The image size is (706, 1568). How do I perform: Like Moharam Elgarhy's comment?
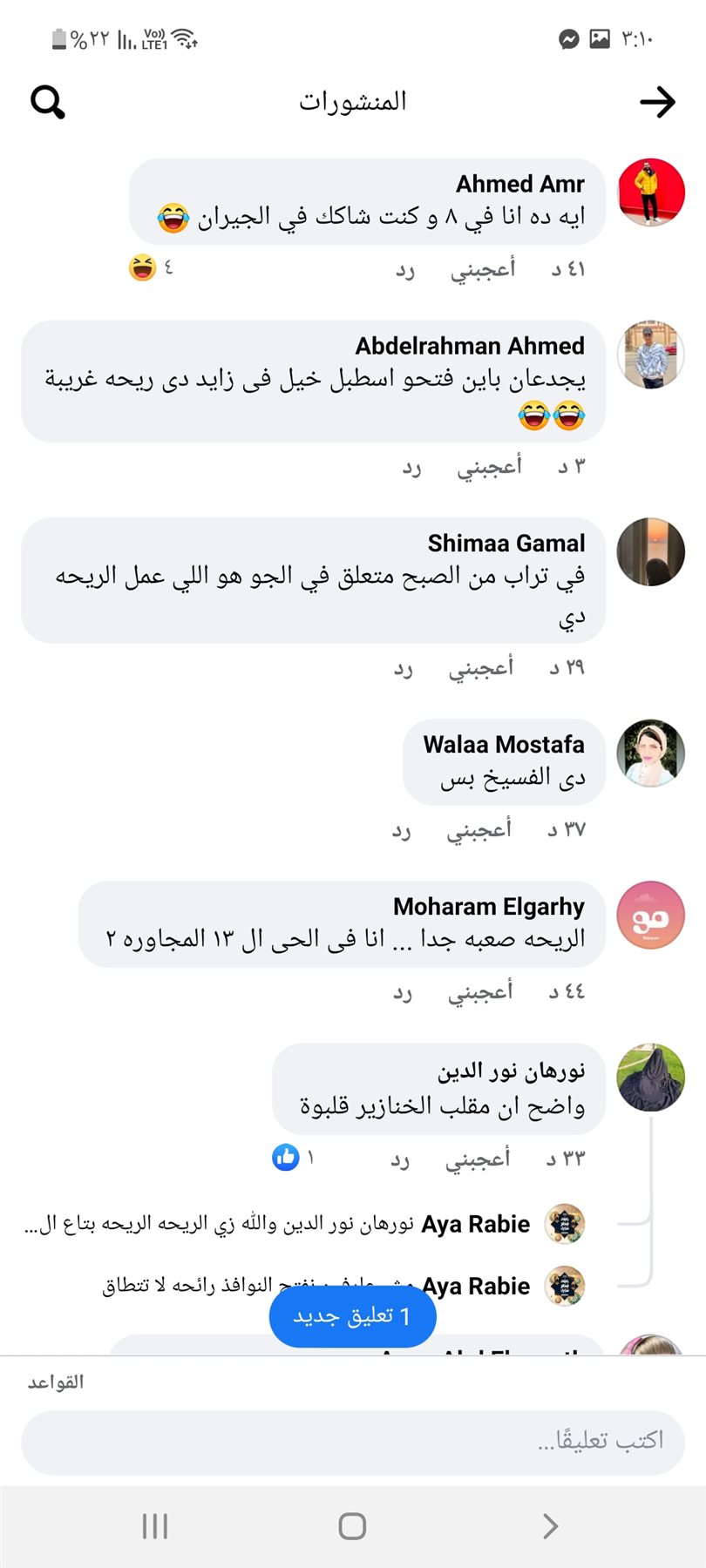(480, 991)
